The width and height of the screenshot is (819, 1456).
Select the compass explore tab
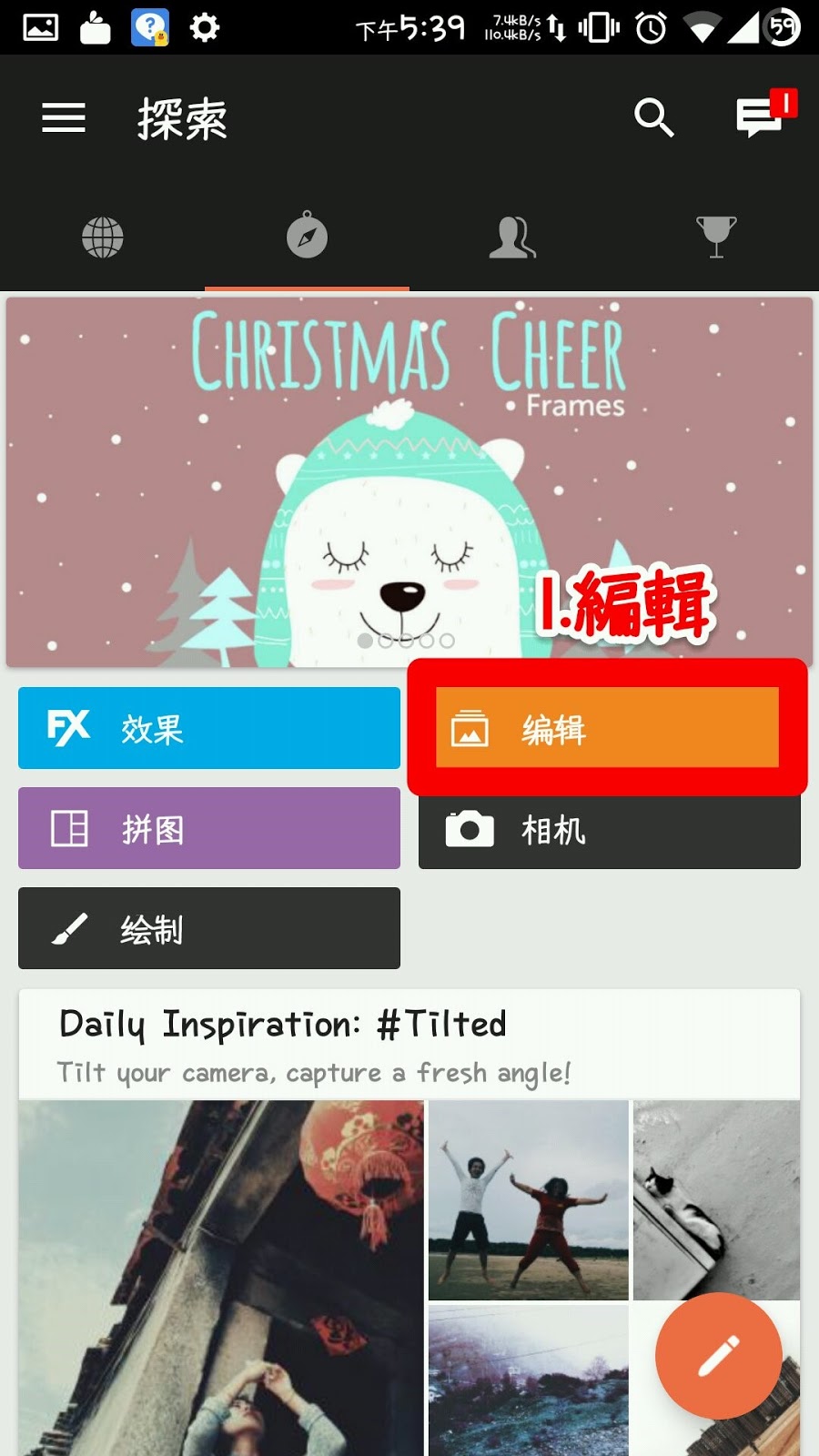[x=307, y=237]
